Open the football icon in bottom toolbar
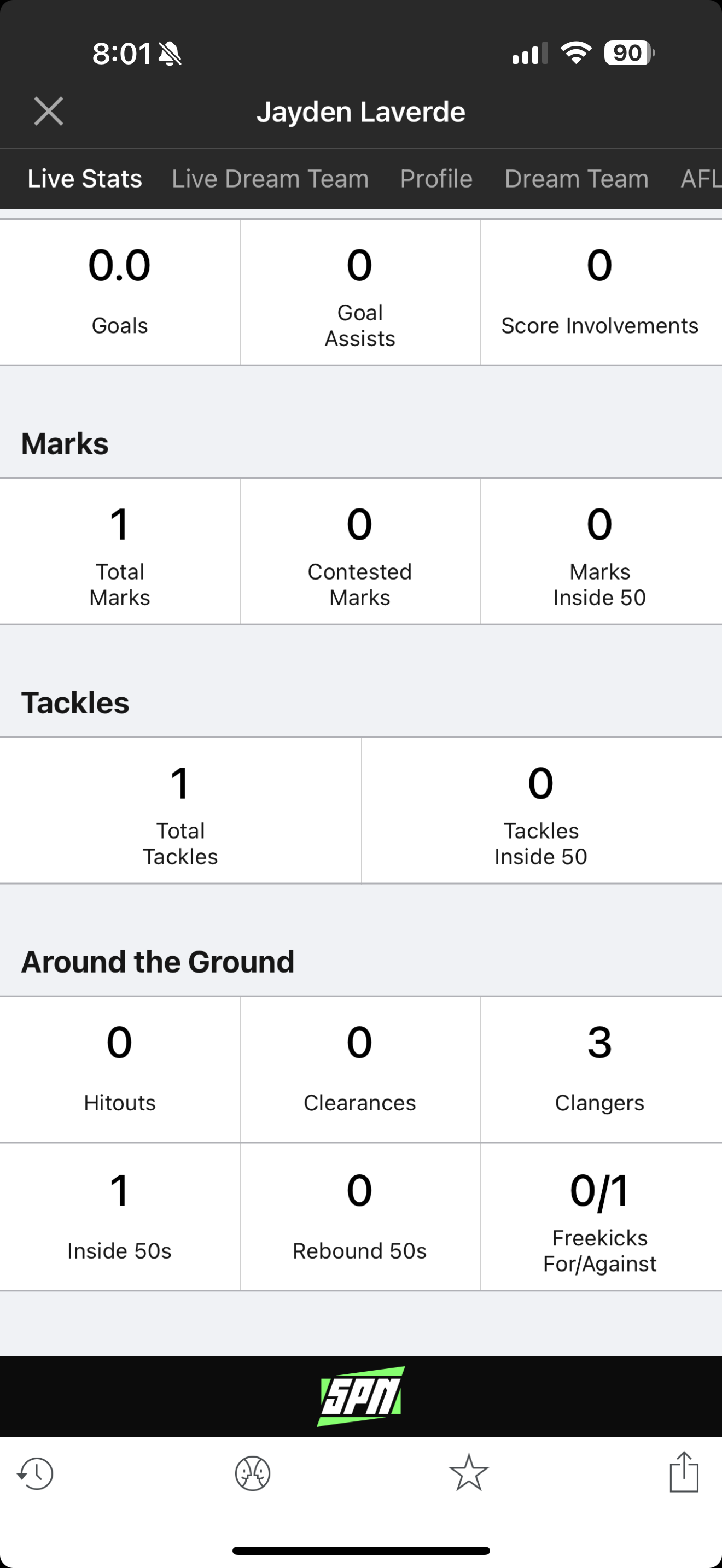 (253, 1473)
